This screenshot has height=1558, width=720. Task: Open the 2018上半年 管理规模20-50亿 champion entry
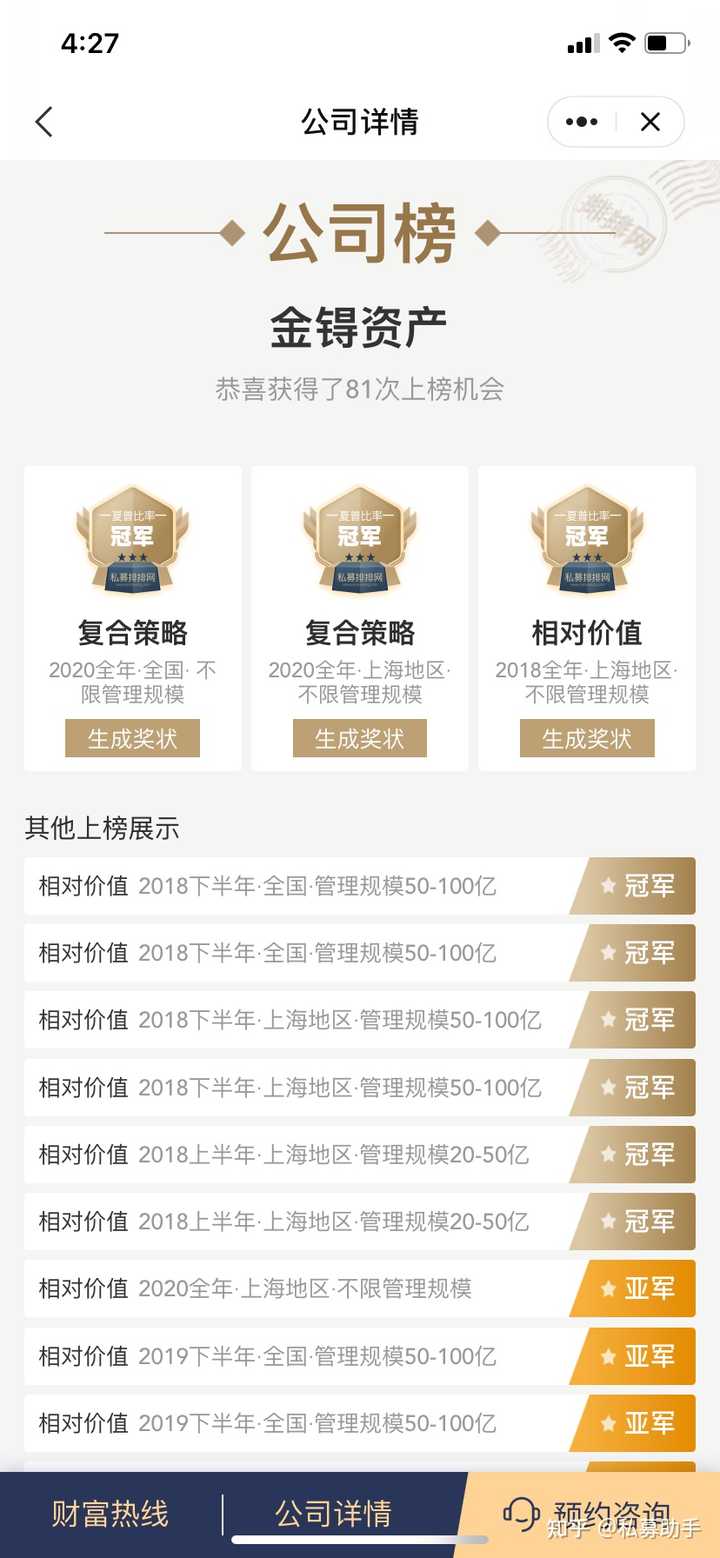(x=300, y=1154)
